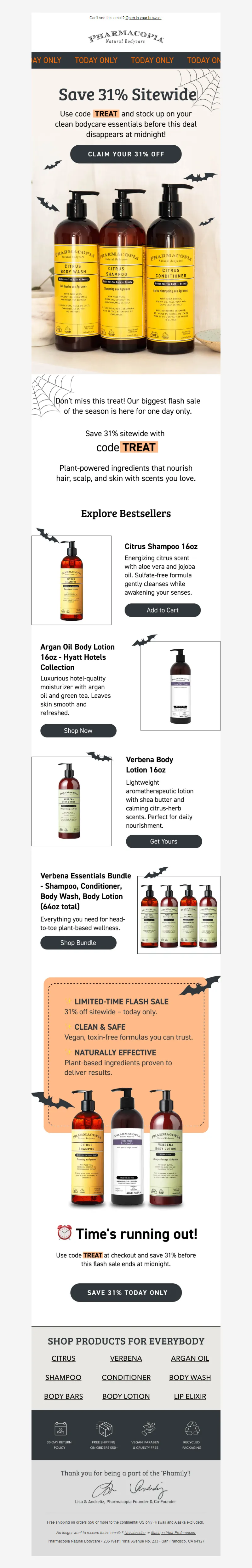
Task: Browse the Argan Oil link
Action: [x=190, y=1358]
